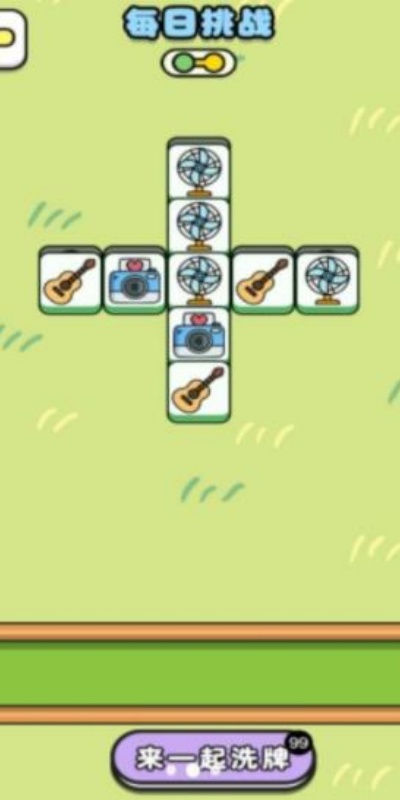Tap the 来一起洗牌 shuffle button
Viewport: 400px width, 800px height.
click(x=212, y=759)
